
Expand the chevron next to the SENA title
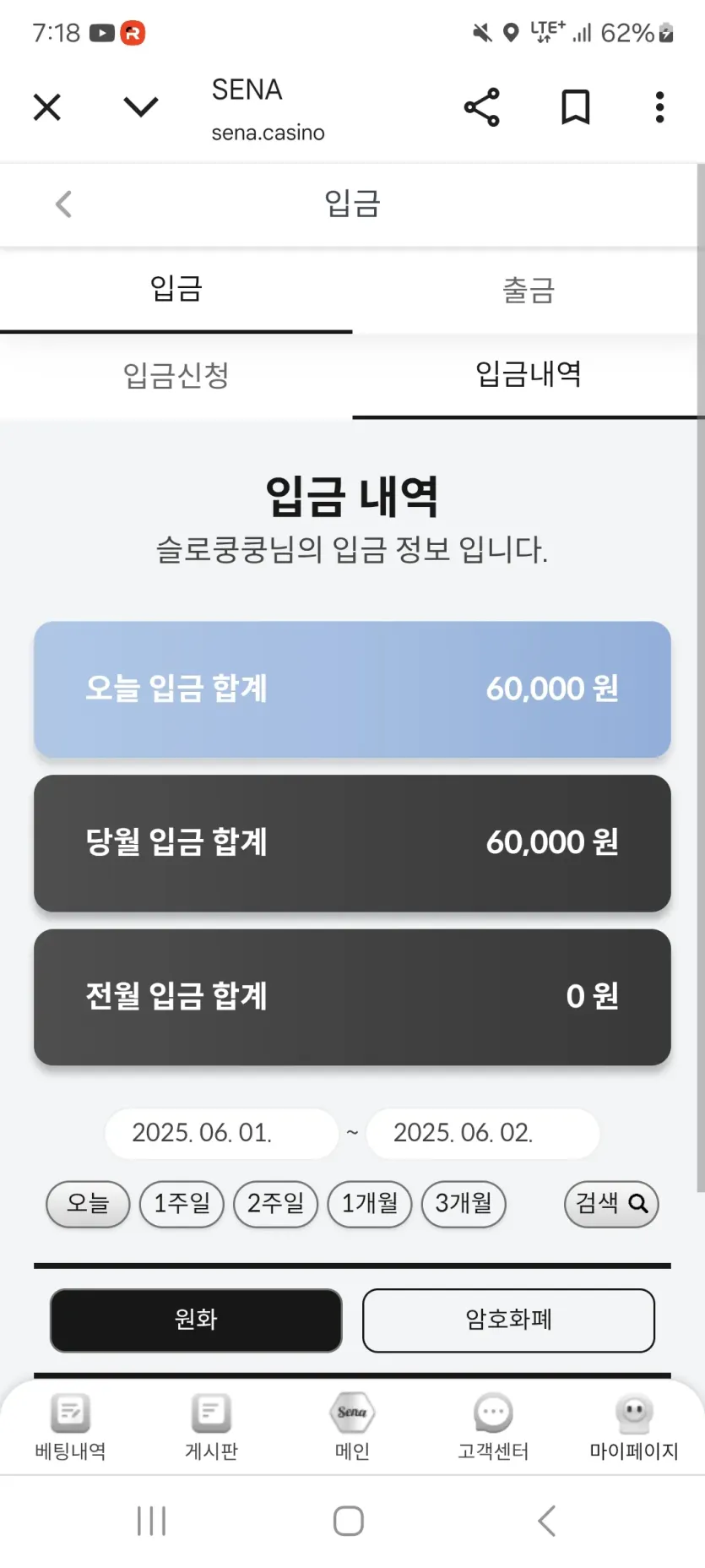[x=141, y=106]
